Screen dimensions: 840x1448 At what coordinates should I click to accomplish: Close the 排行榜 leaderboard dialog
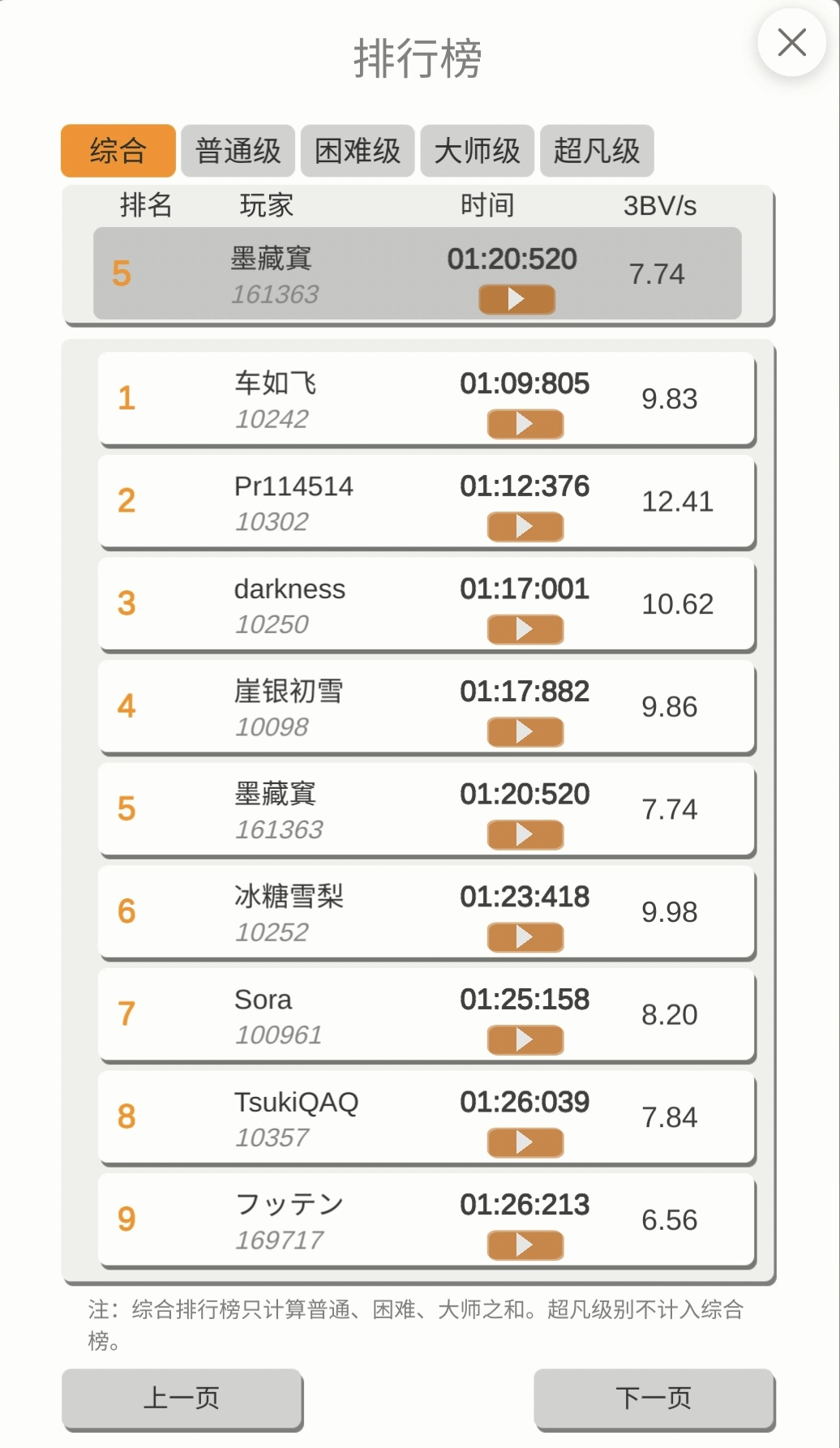(791, 42)
